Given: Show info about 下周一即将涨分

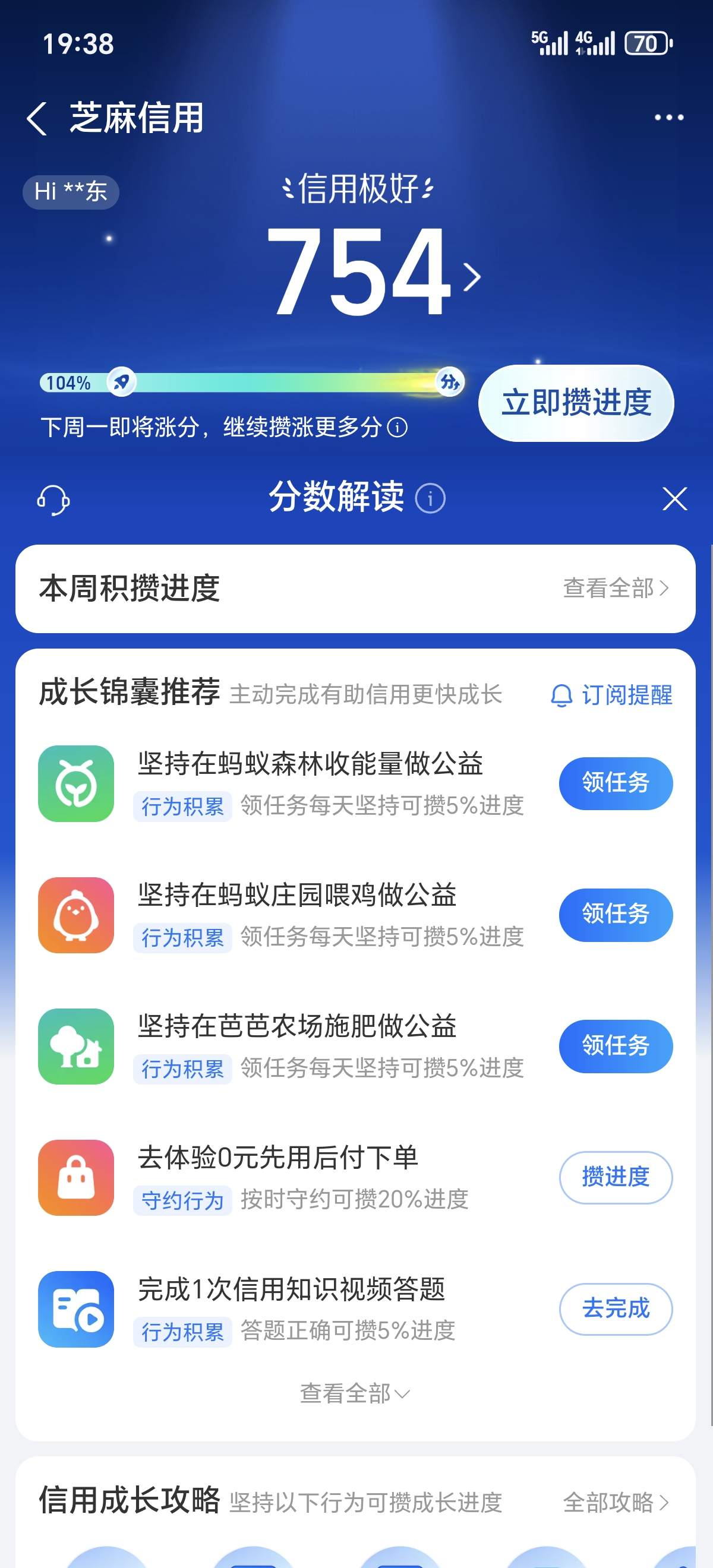Looking at the screenshot, I should click(397, 427).
